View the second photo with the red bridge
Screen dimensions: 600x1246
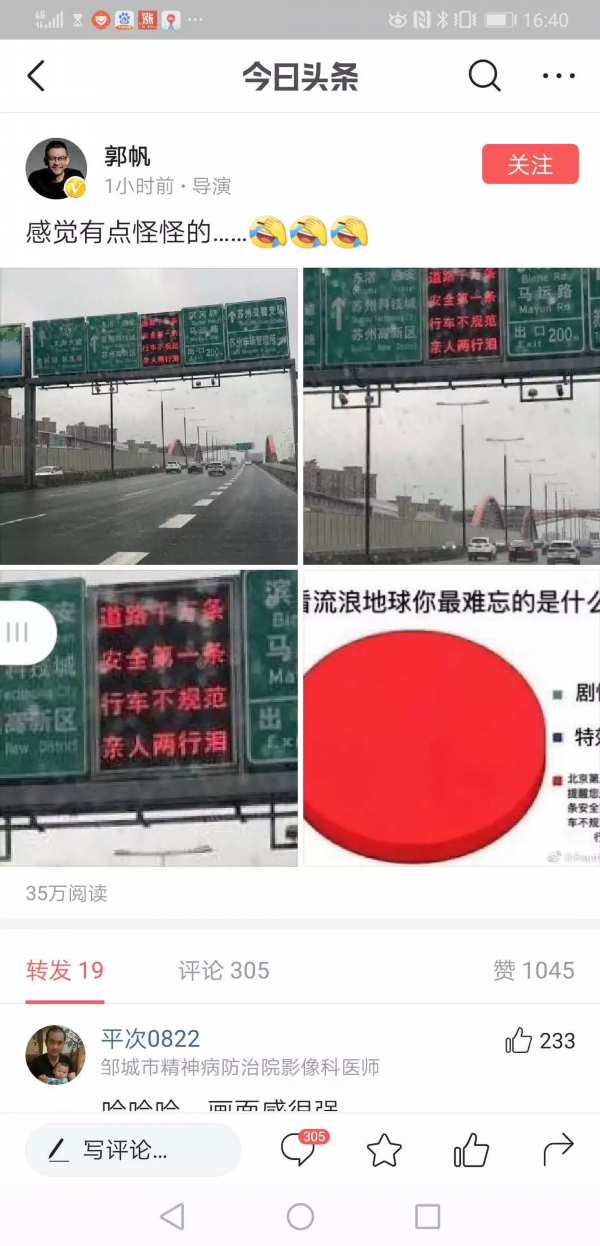452,416
